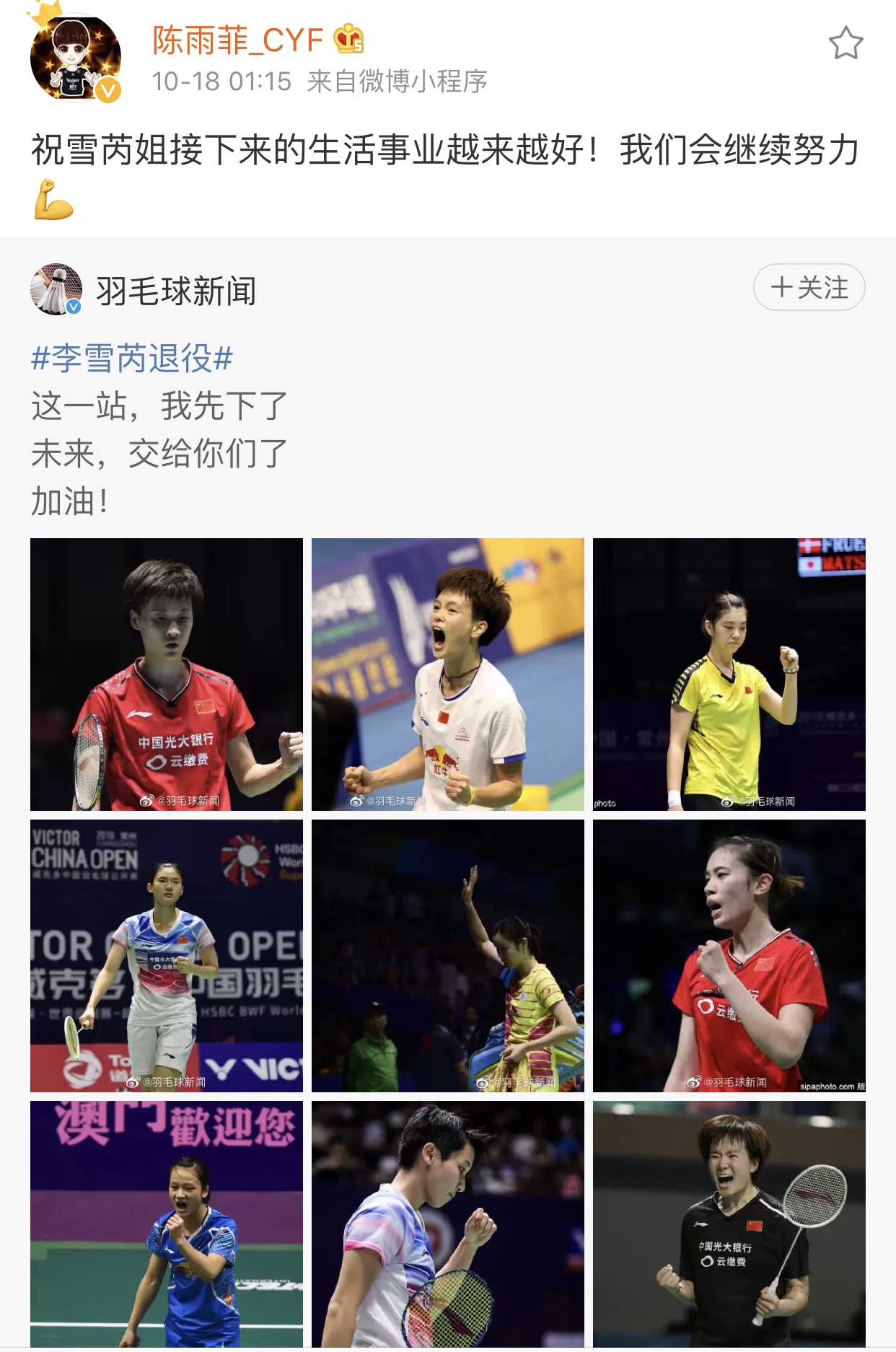The image size is (896, 1352).
Task: View the photo with sipaphoto.com watermark
Action: pyautogui.click(x=729, y=955)
